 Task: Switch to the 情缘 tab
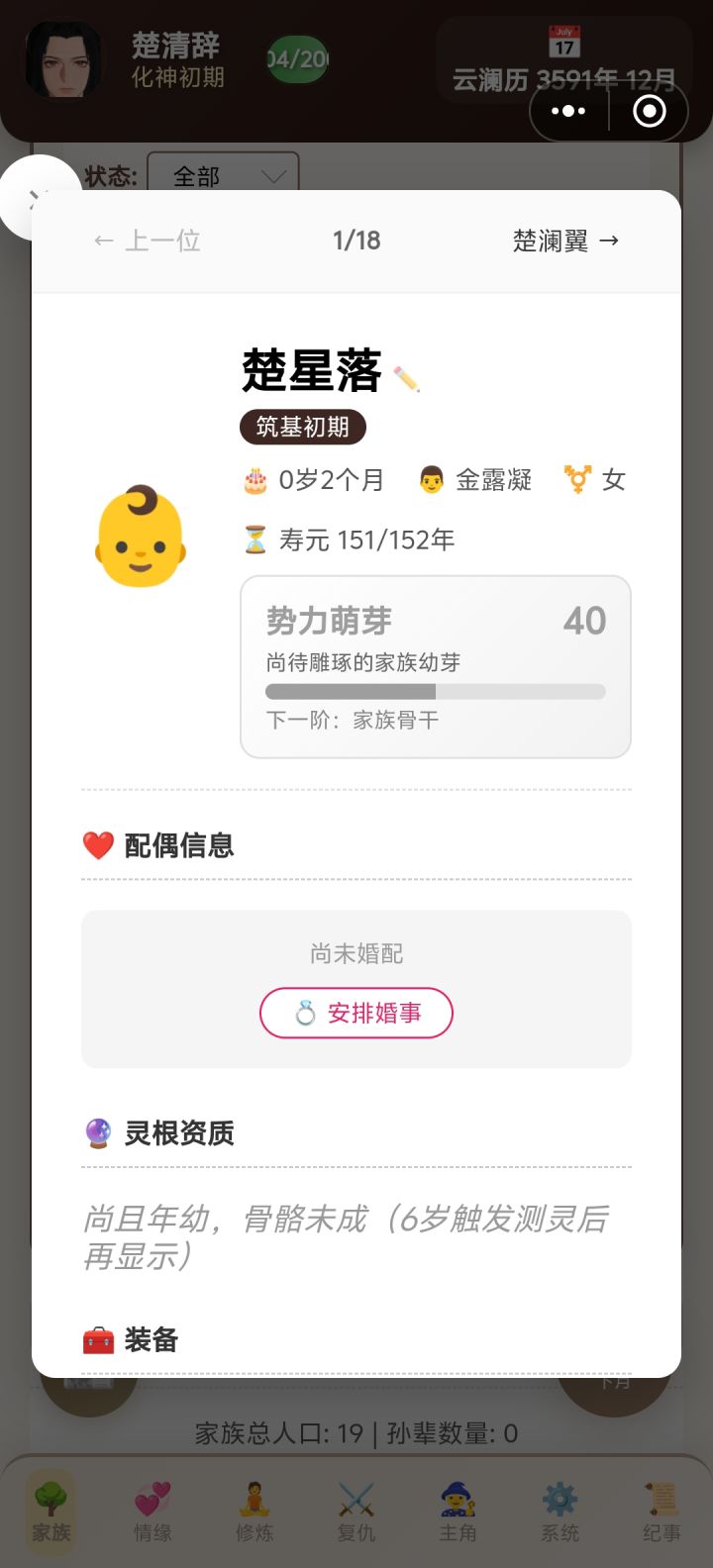153,1512
